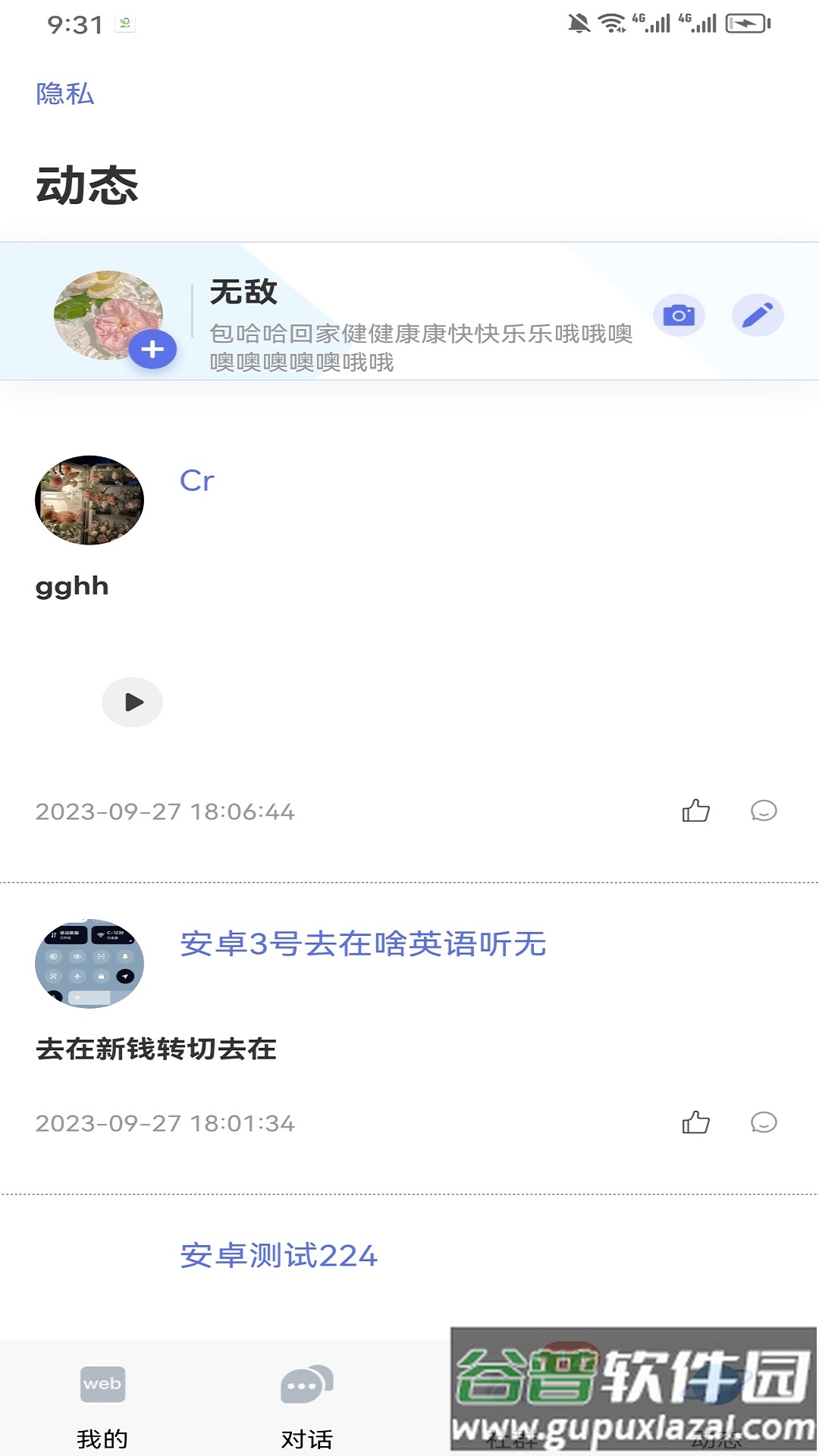
Task: Like Cr's post with the thumbs-up
Action: tap(694, 811)
